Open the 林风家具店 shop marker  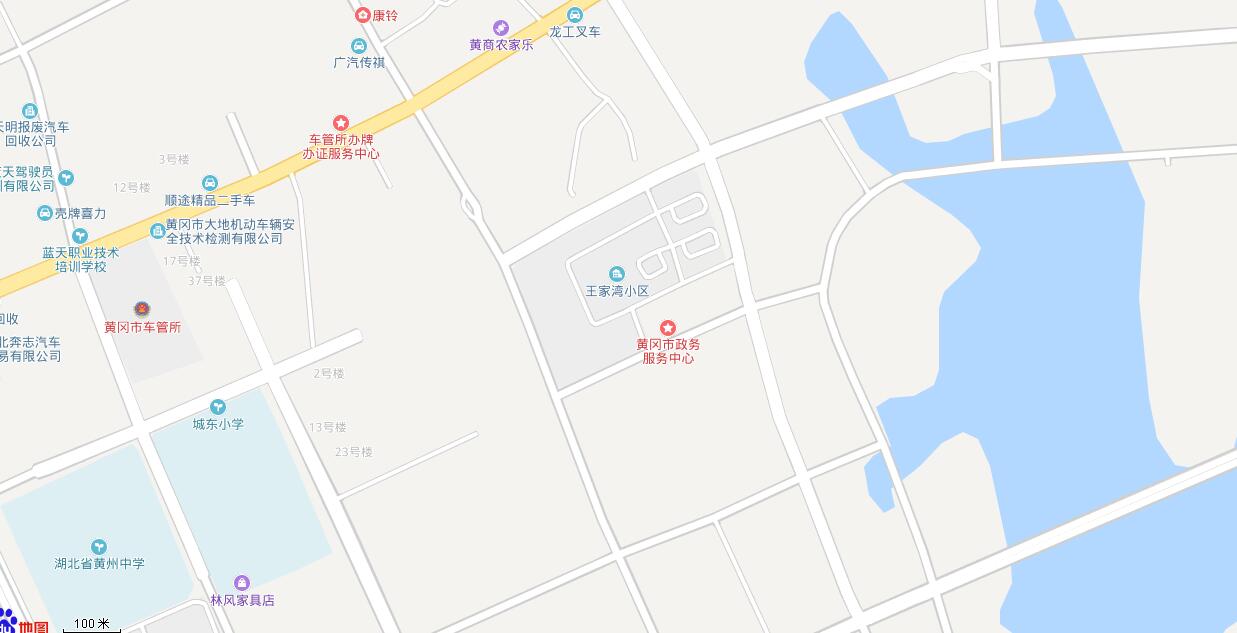point(241,583)
